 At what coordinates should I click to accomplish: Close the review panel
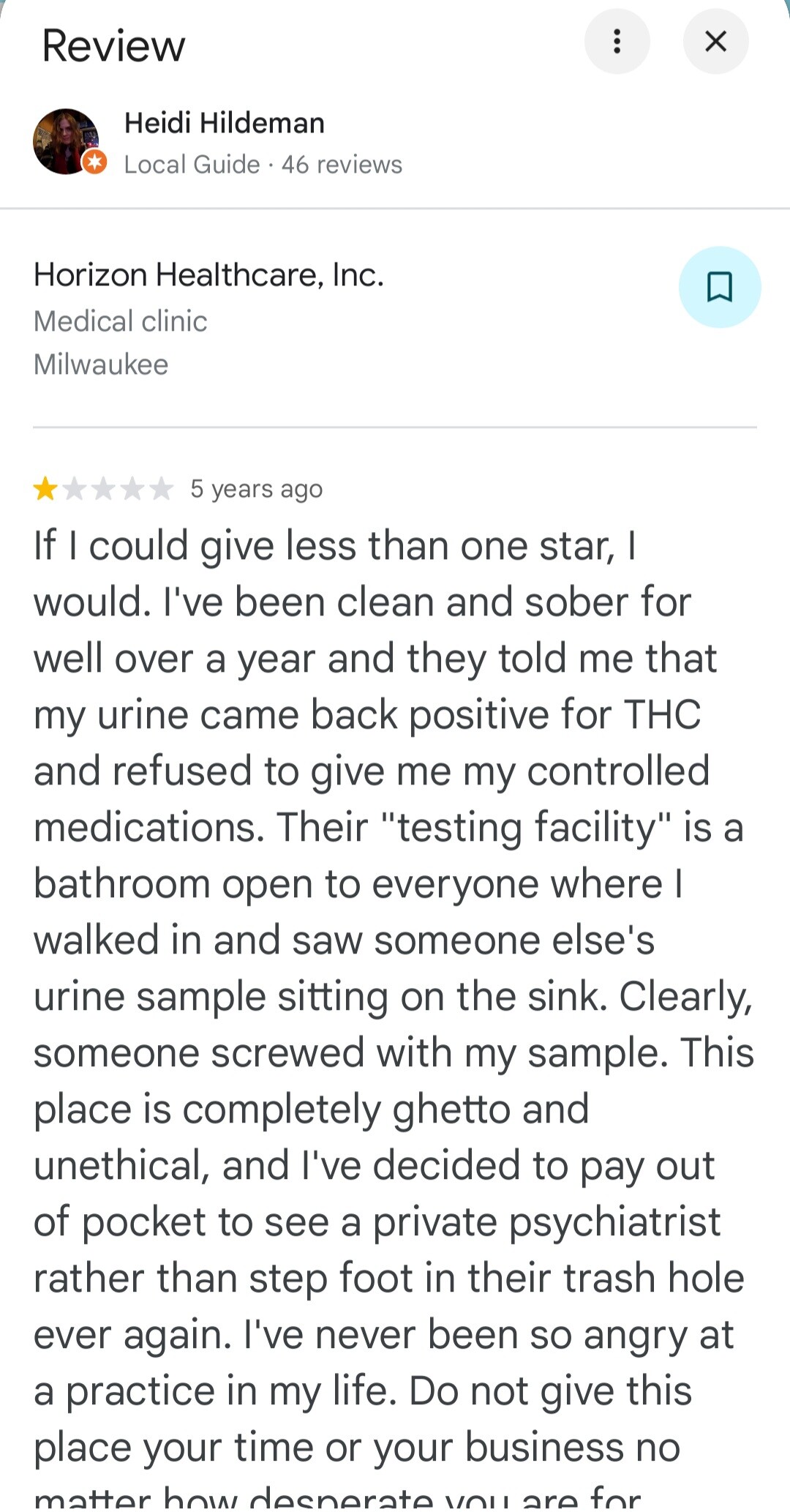pos(715,42)
